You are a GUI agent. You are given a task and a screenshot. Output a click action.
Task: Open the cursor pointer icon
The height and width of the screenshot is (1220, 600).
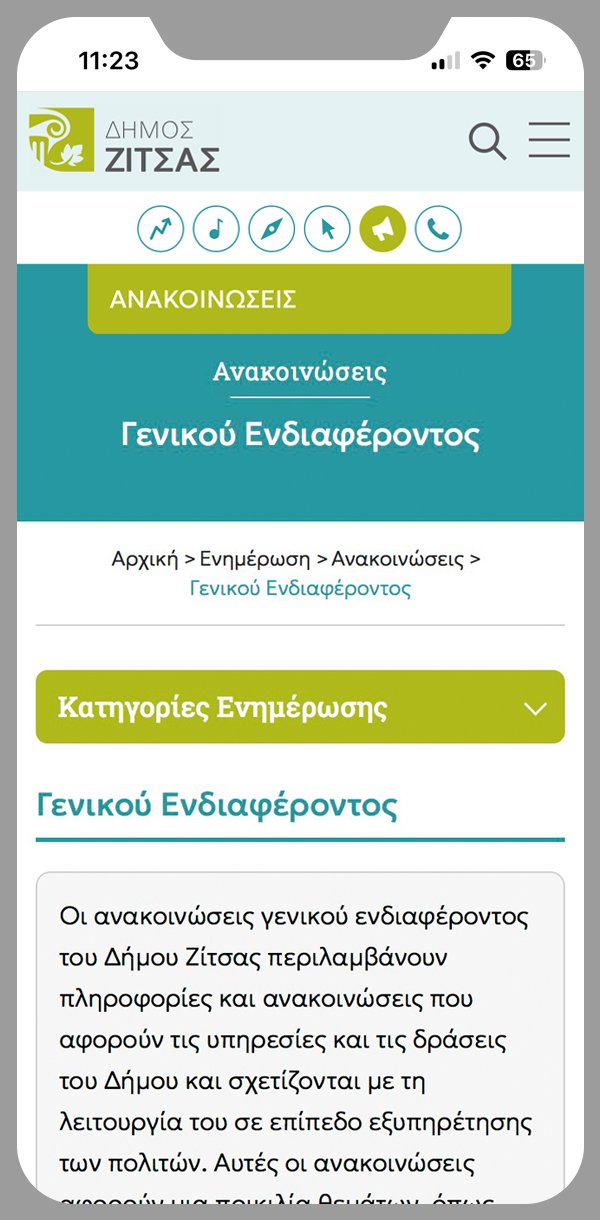click(x=327, y=229)
